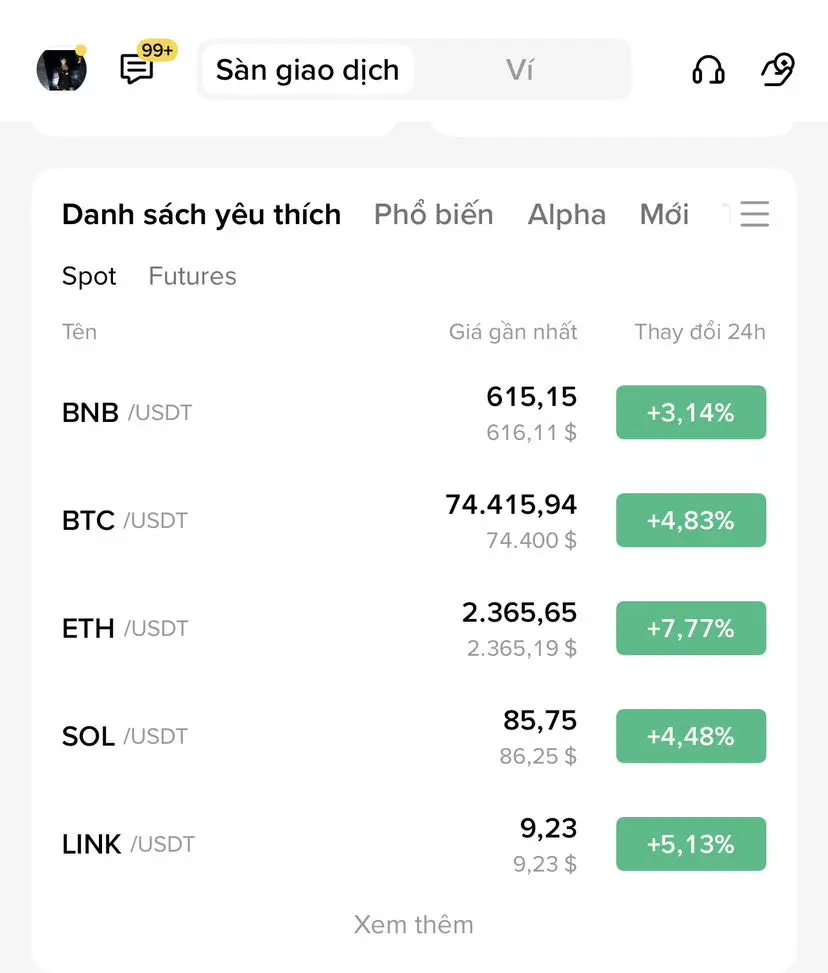Tap Xem thêm to see more
The width and height of the screenshot is (828, 973).
pyautogui.click(x=413, y=924)
